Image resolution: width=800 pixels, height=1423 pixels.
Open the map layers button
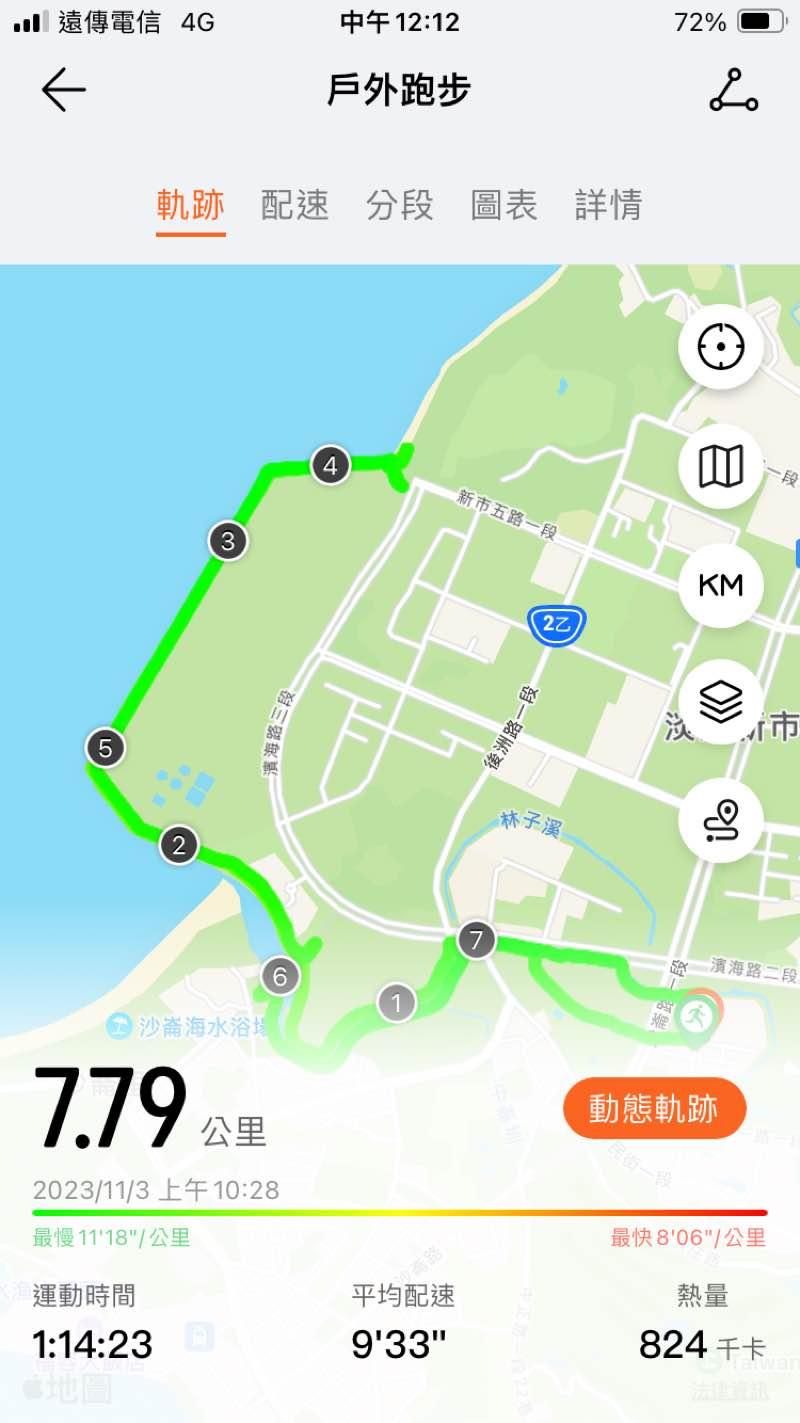(721, 702)
